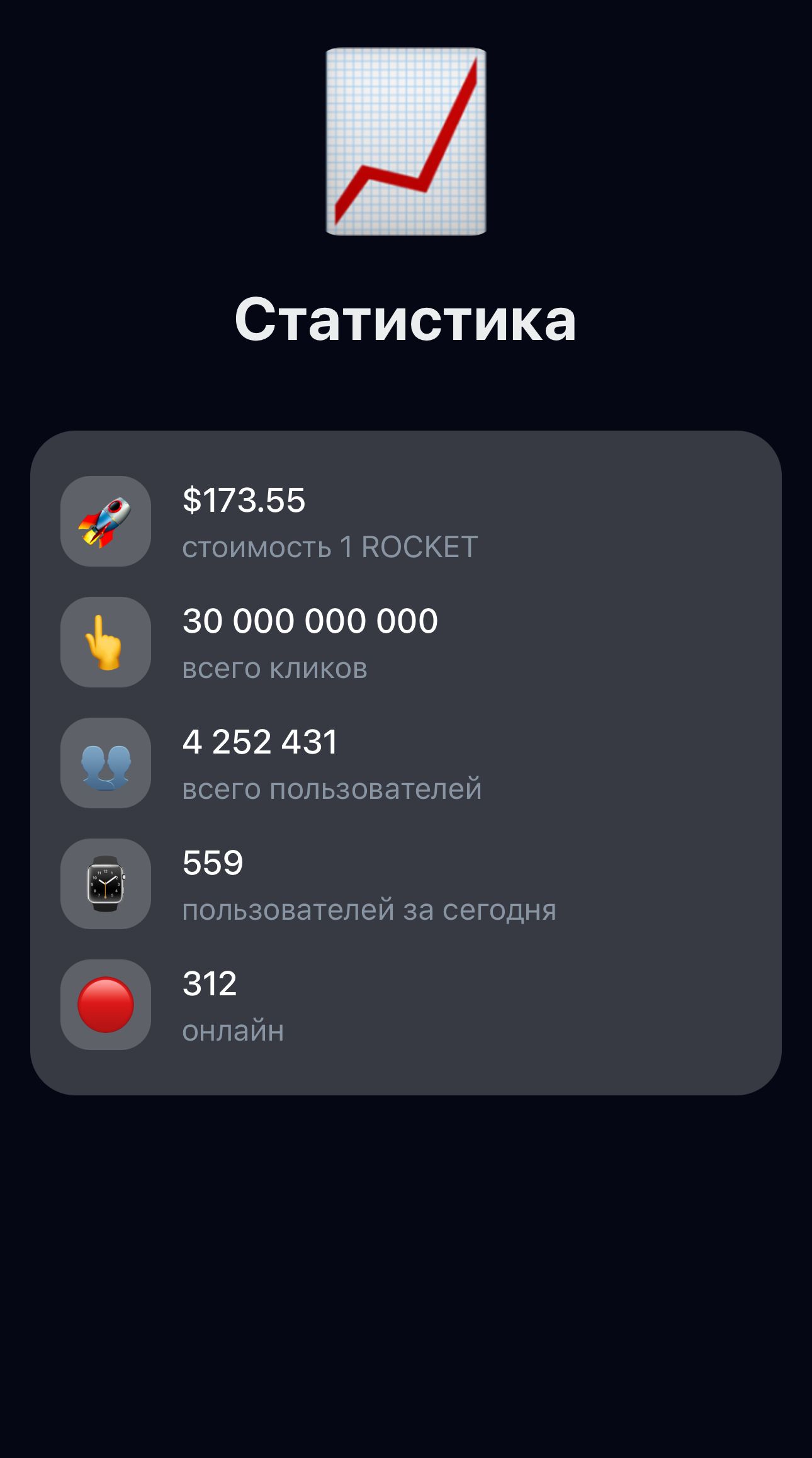This screenshot has width=812, height=1458.
Task: Click the Статистика page title
Action: (x=406, y=321)
